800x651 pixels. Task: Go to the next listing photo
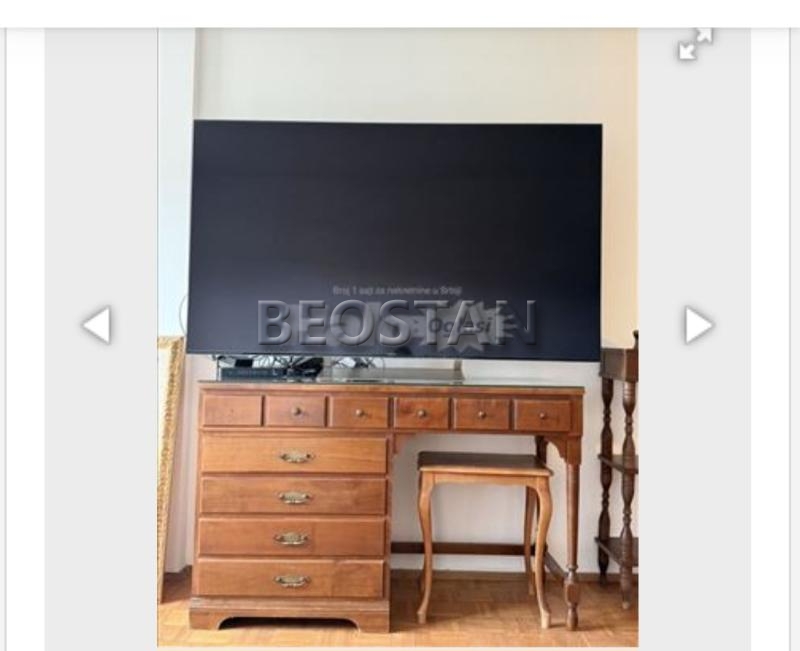698,325
